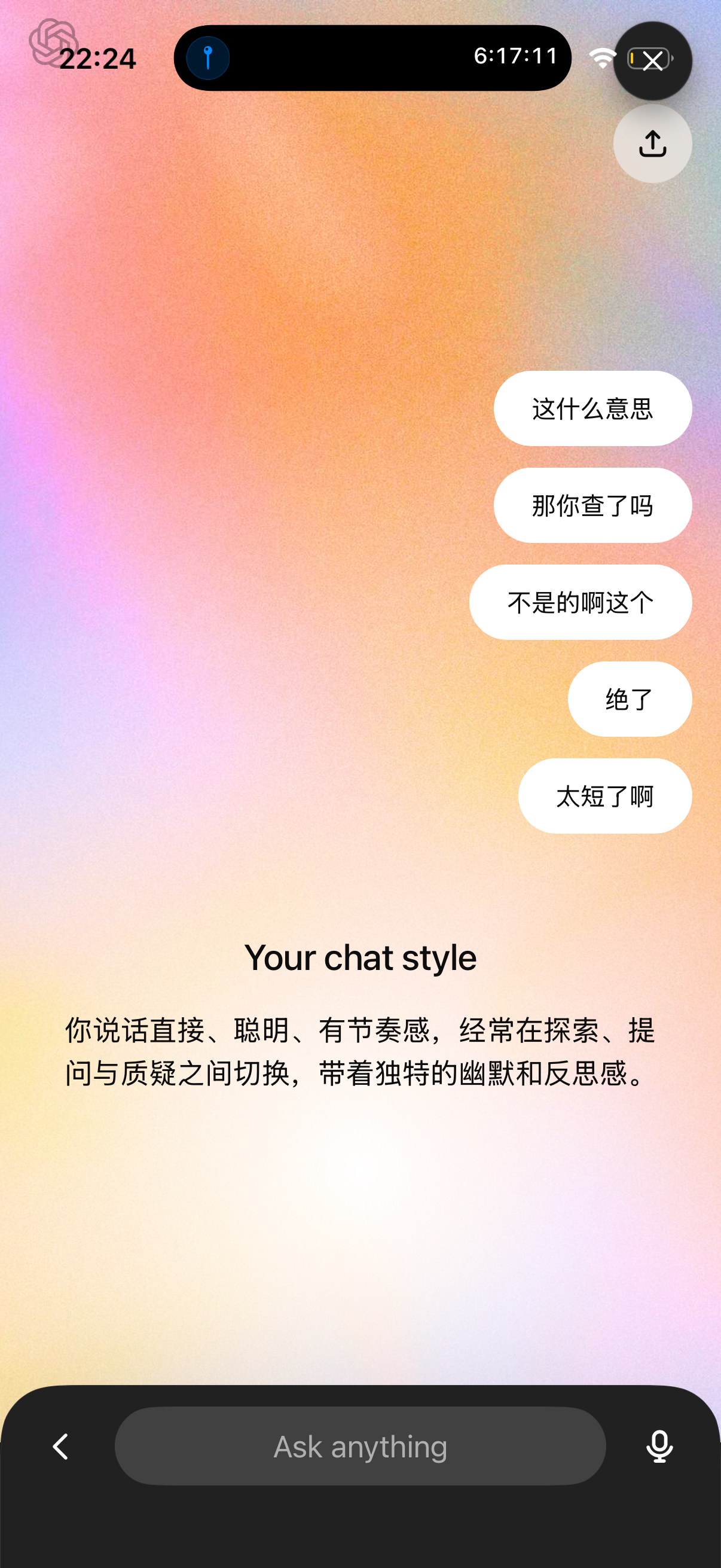The height and width of the screenshot is (1568, 721).
Task: Start voice input with the microphone
Action: click(x=659, y=1446)
